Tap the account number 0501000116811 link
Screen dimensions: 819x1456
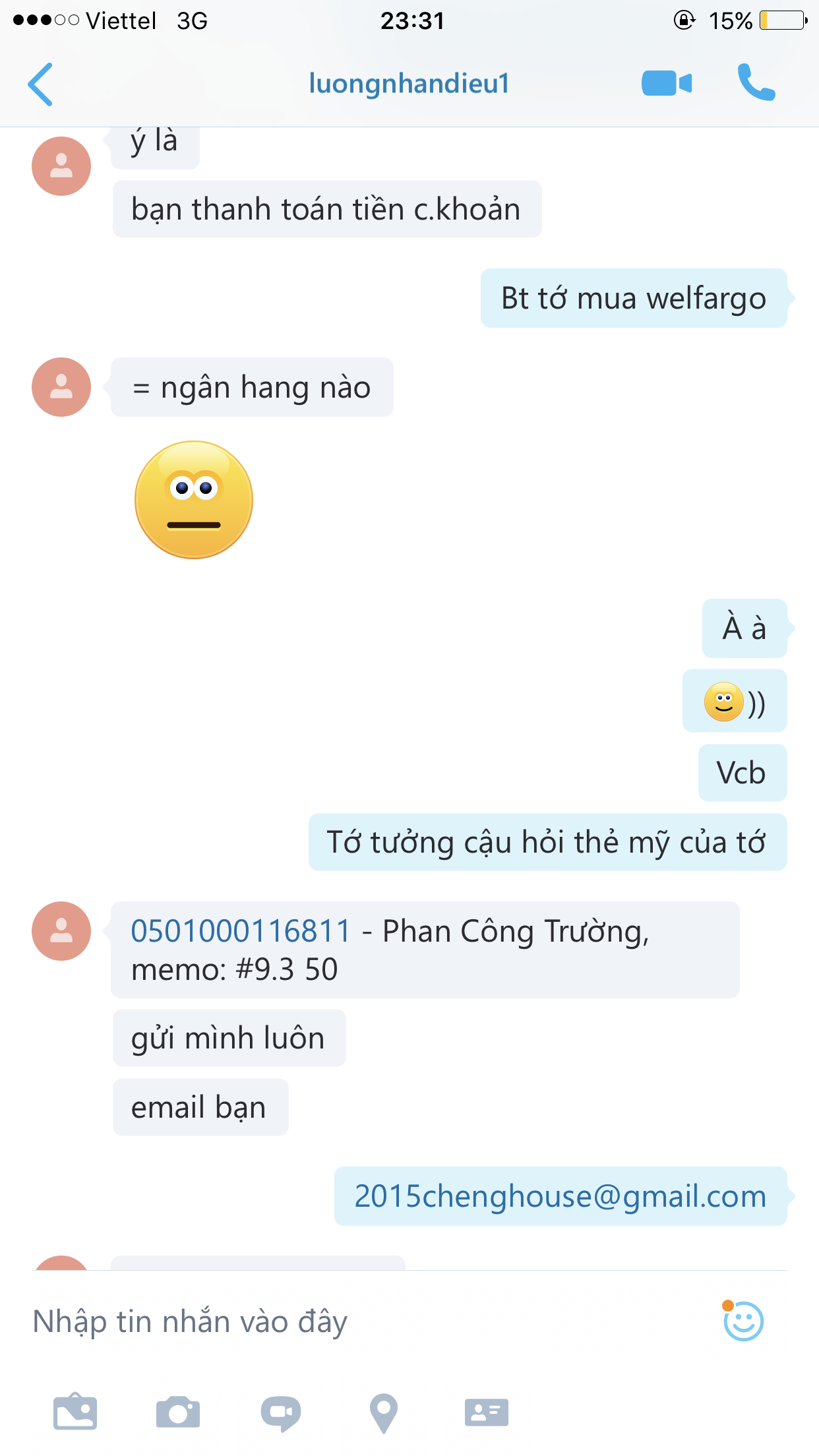[x=241, y=931]
